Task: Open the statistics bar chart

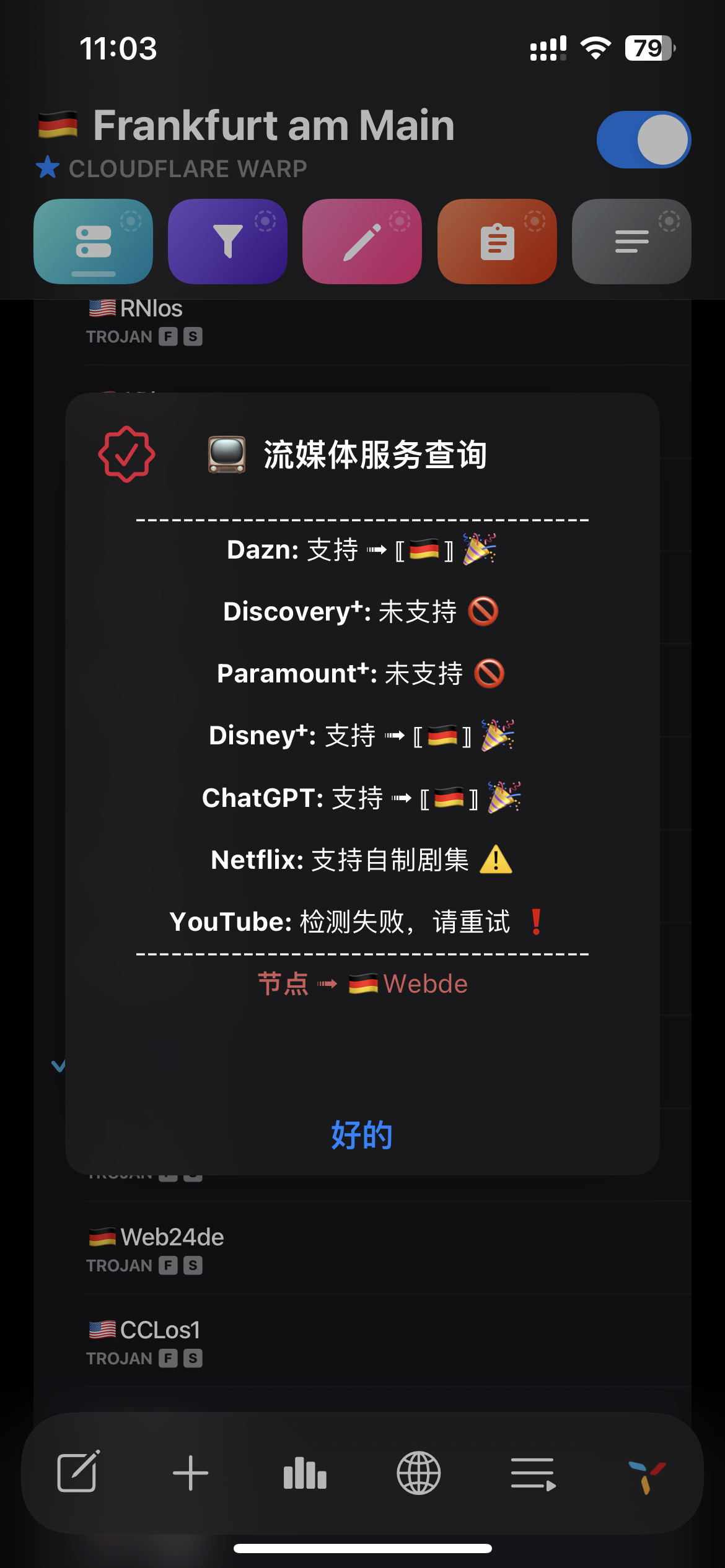Action: 305,1472
